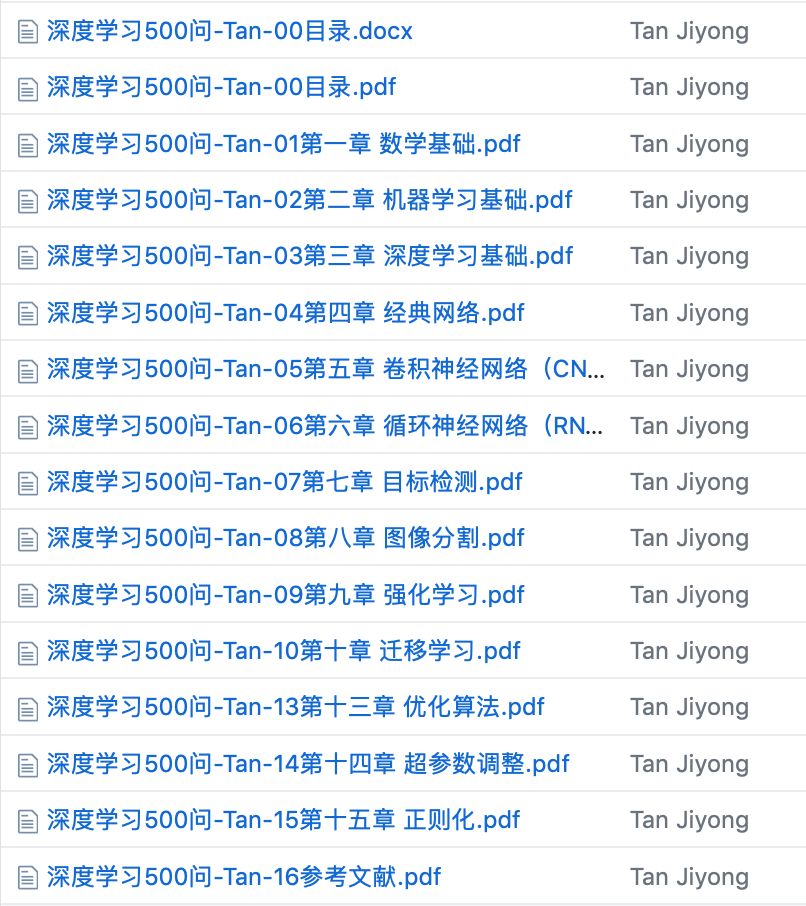Open 05第五章 卷积神经网络 file
Screen dimensions: 806x906
pos(325,369)
